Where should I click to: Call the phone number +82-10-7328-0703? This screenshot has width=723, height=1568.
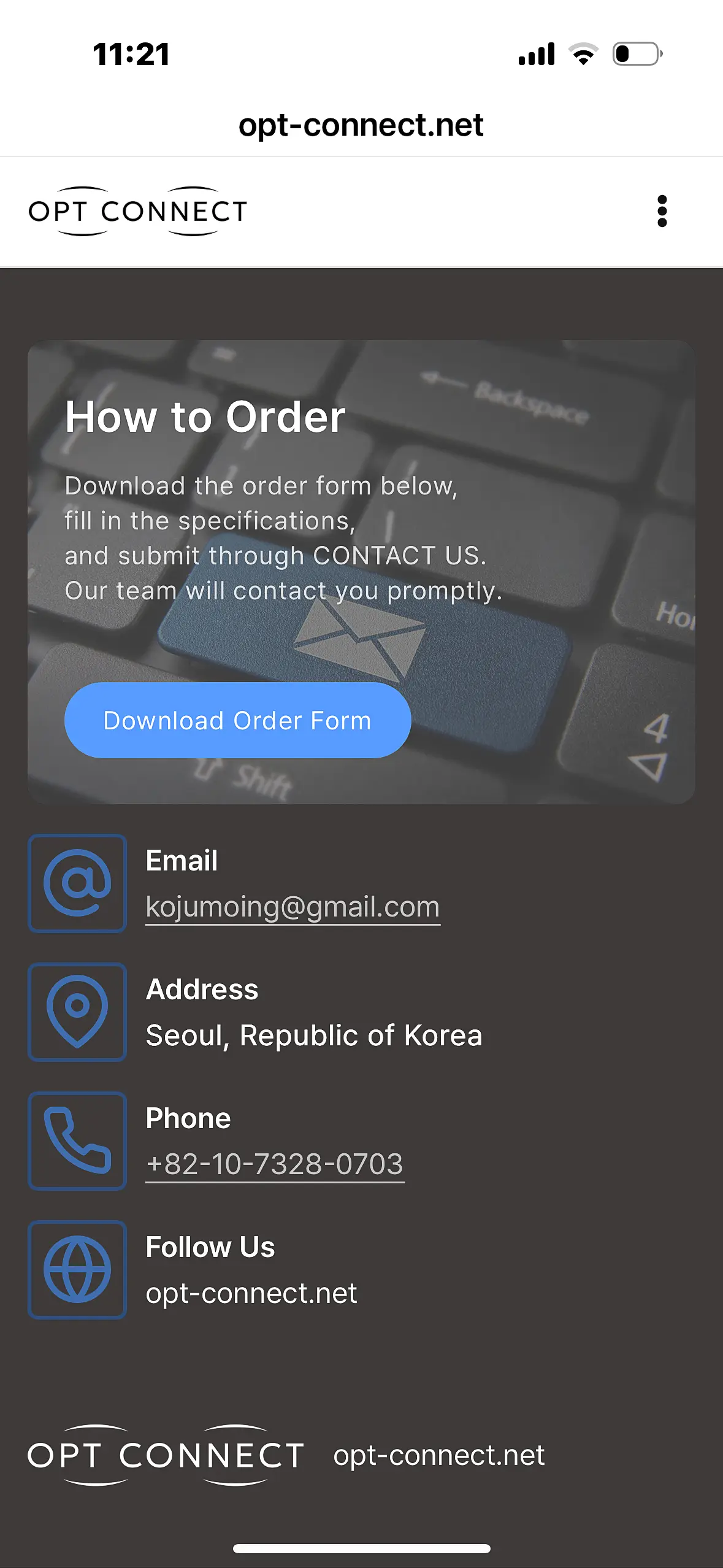(275, 1164)
